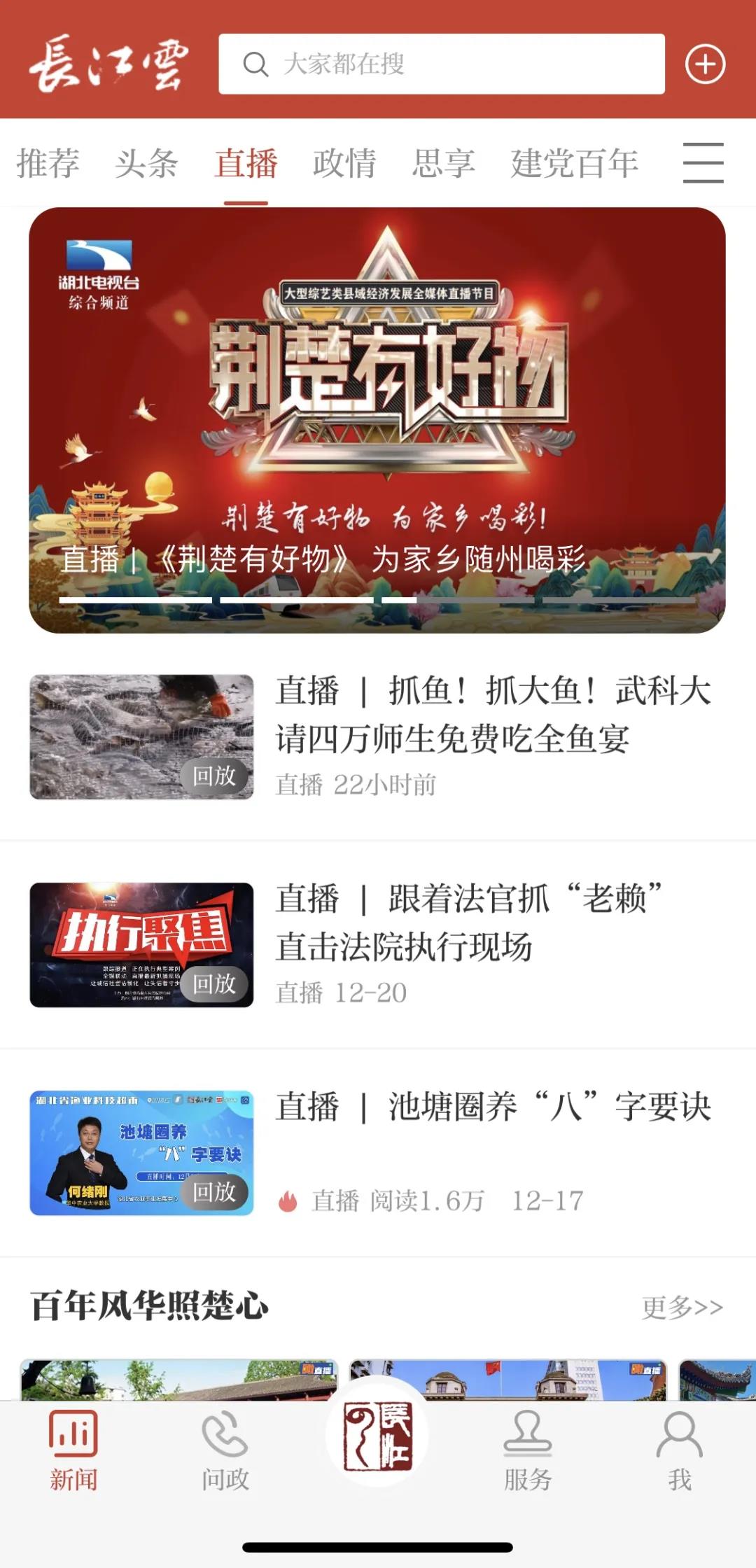Image resolution: width=756 pixels, height=1568 pixels.
Task: Tap 更多>> beside 百年风华照楚心
Action: 682,1307
